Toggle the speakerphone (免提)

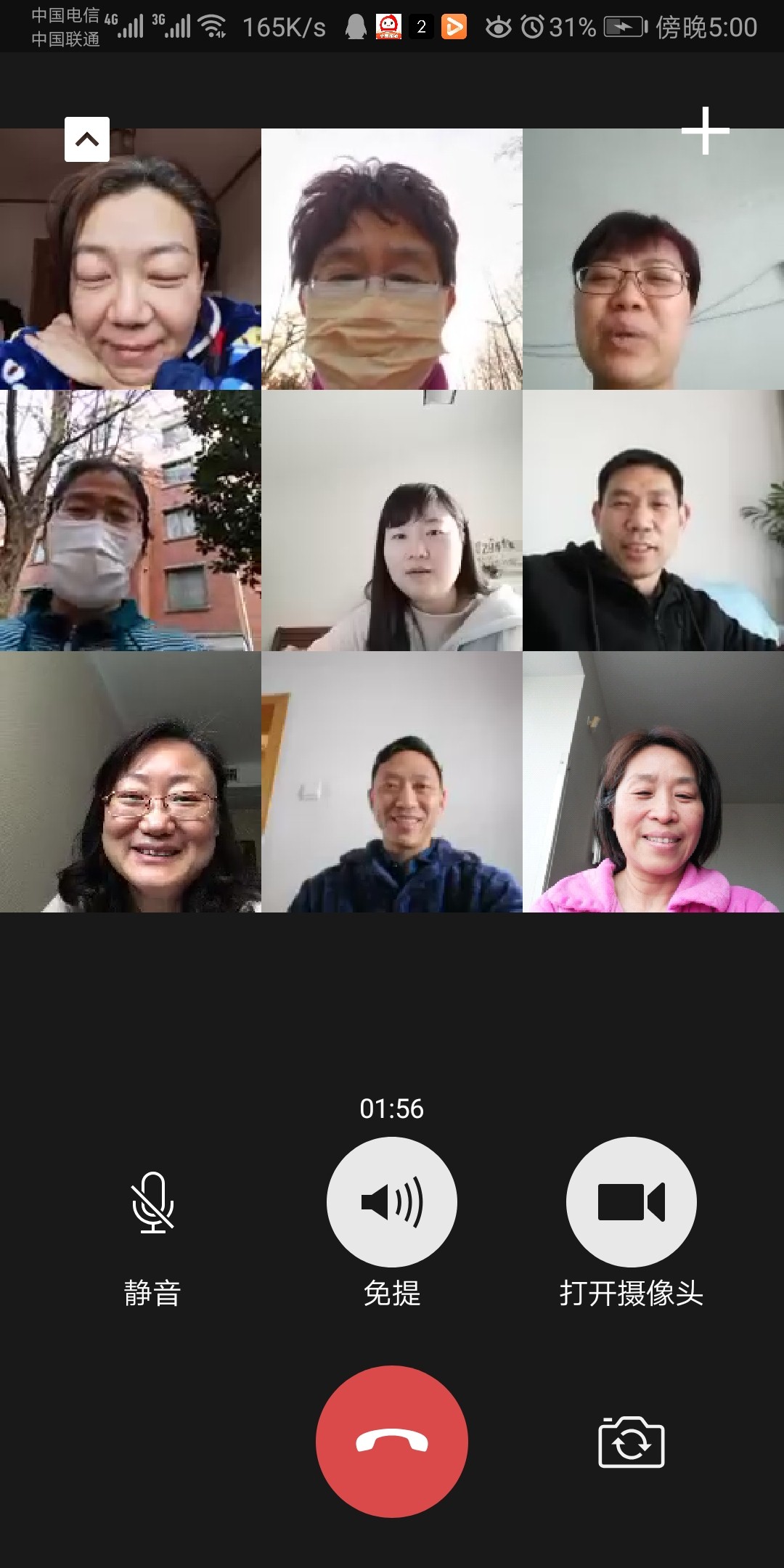392,1202
